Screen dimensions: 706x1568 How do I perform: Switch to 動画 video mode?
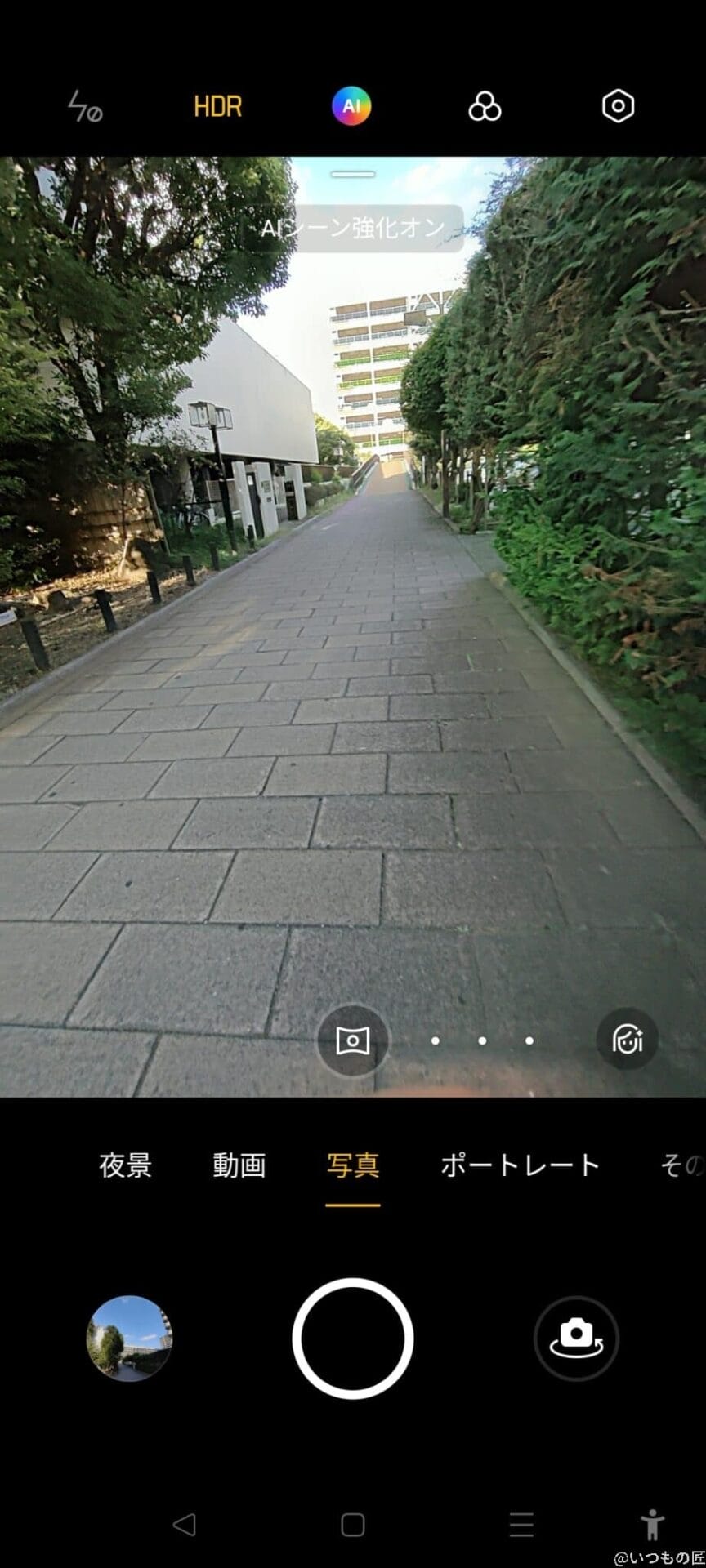[x=239, y=1165]
